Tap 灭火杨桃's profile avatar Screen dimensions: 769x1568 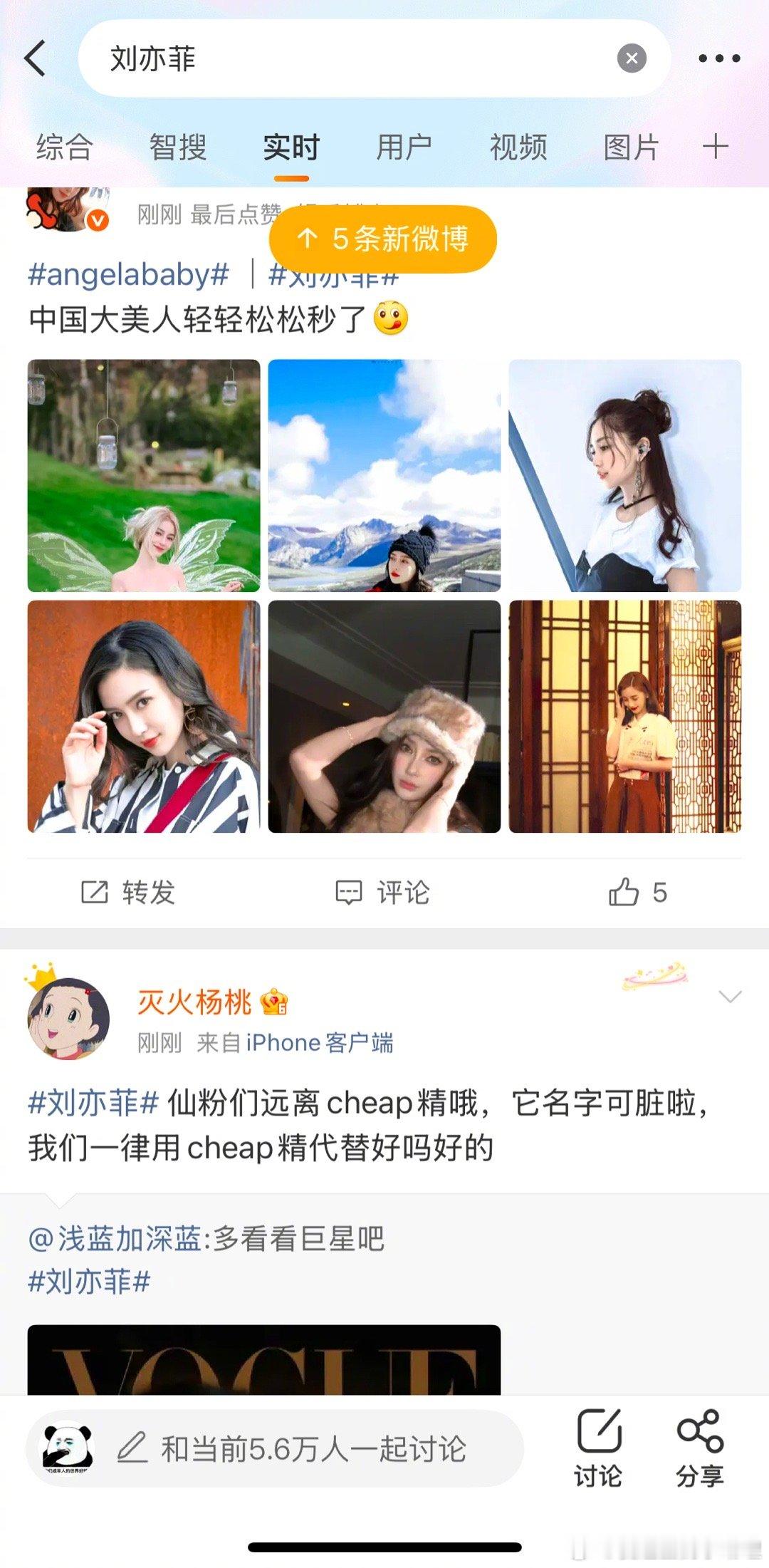(69, 1017)
